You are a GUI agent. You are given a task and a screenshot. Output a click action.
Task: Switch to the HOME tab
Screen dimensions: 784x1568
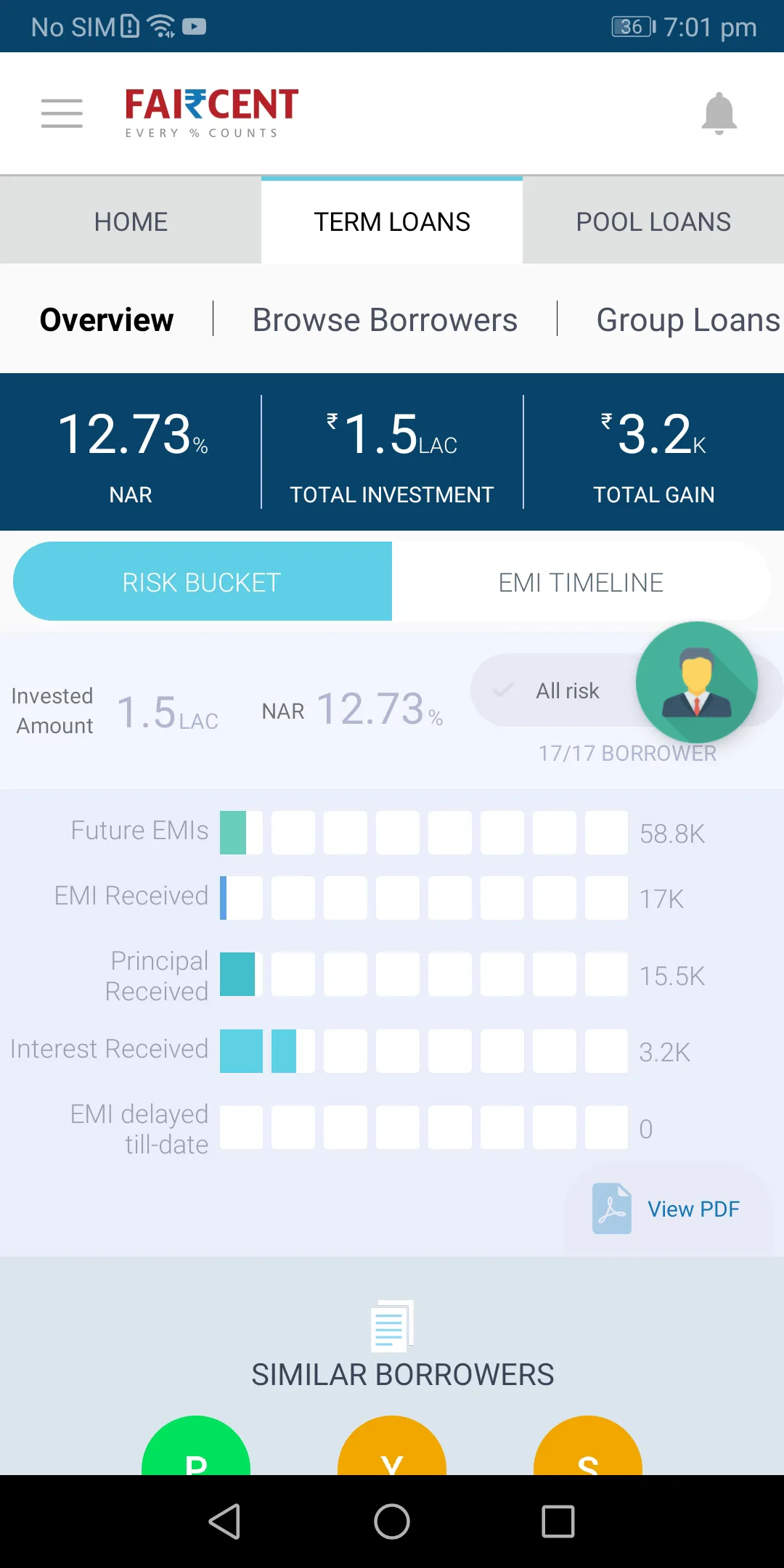(x=131, y=221)
